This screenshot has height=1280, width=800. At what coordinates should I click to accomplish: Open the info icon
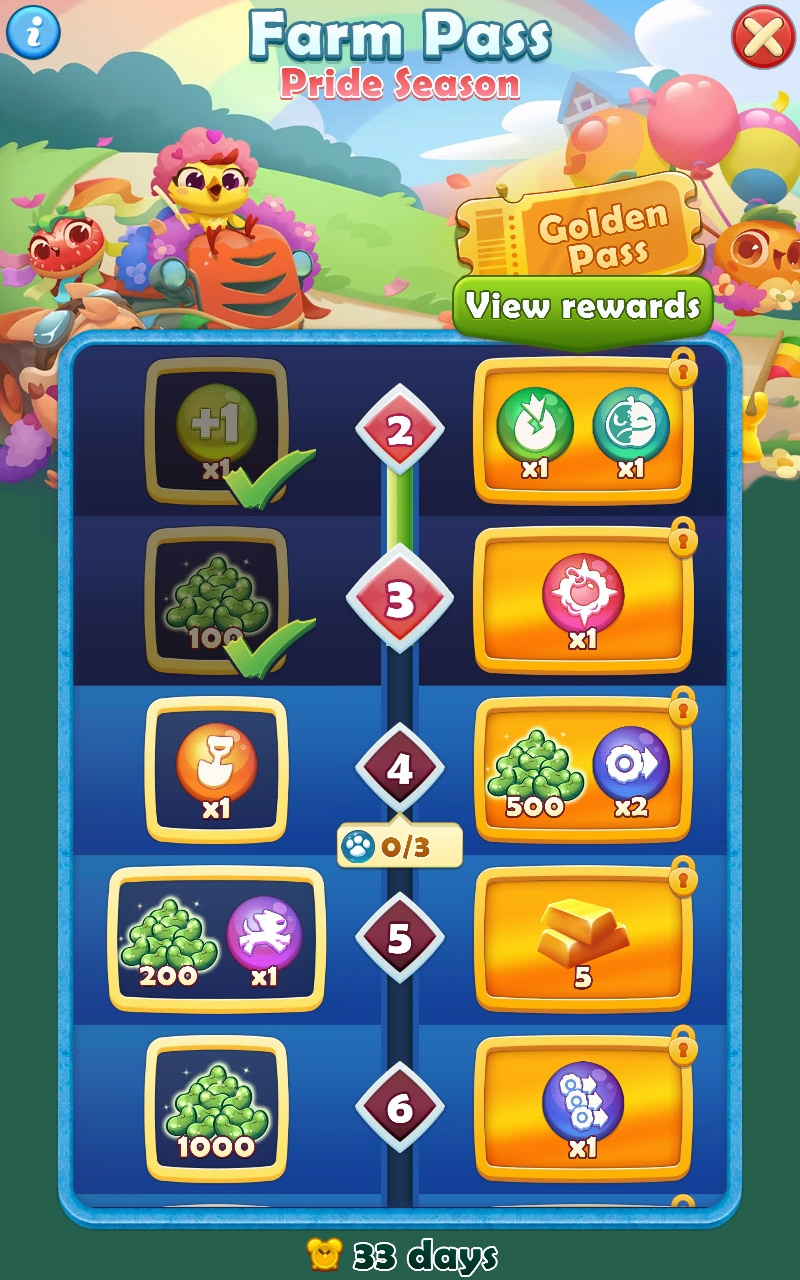pyautogui.click(x=34, y=32)
